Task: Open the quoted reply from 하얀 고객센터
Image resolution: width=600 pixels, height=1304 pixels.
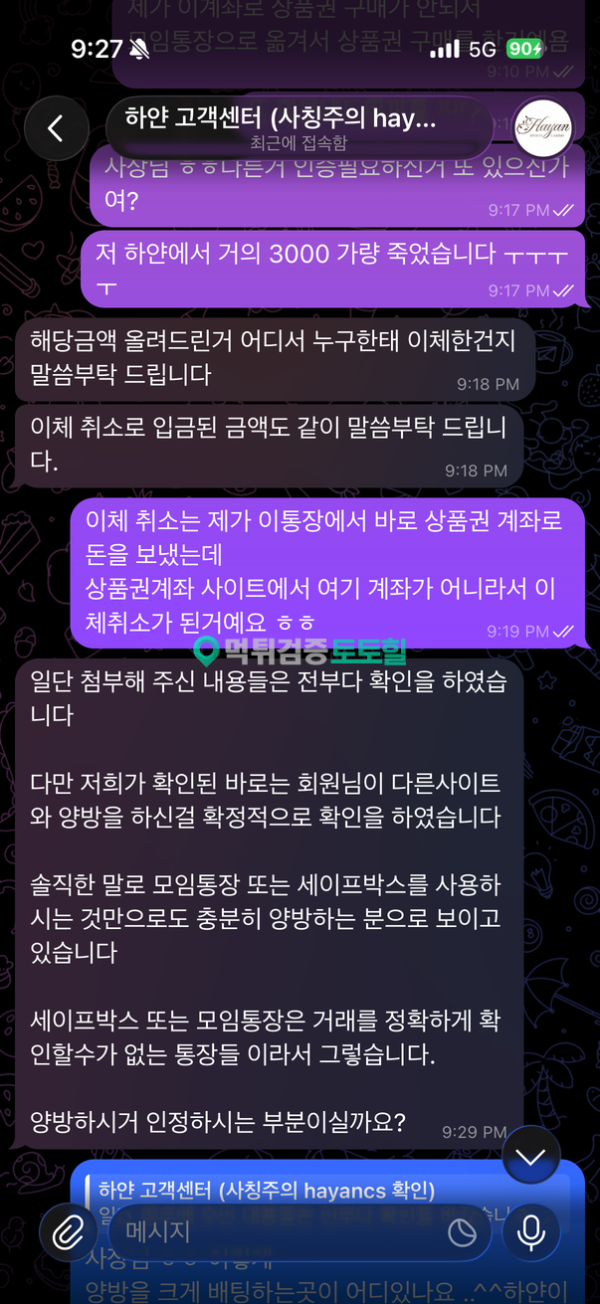Action: tap(320, 1201)
